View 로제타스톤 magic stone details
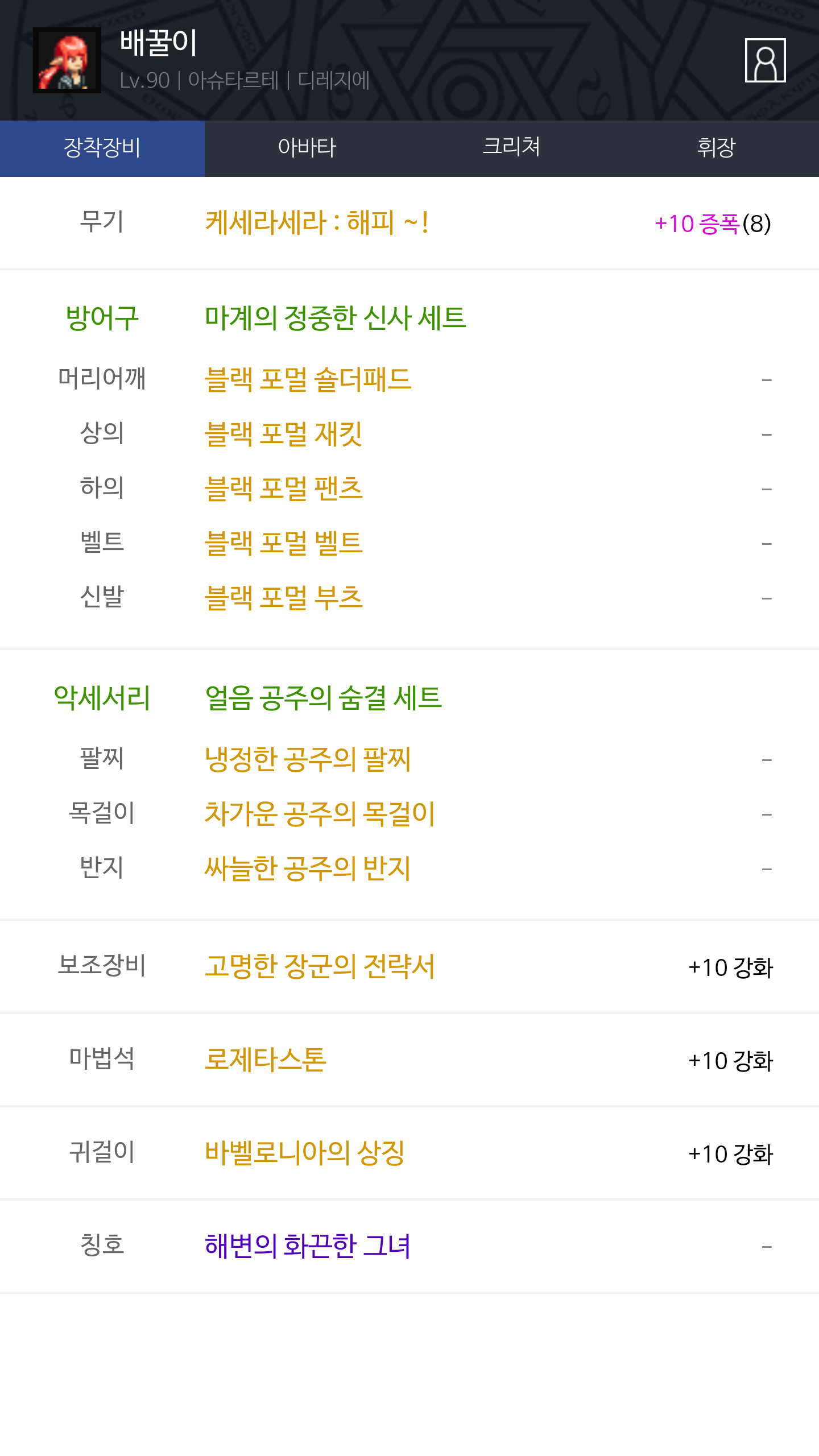The image size is (819, 1456). pos(266,1060)
